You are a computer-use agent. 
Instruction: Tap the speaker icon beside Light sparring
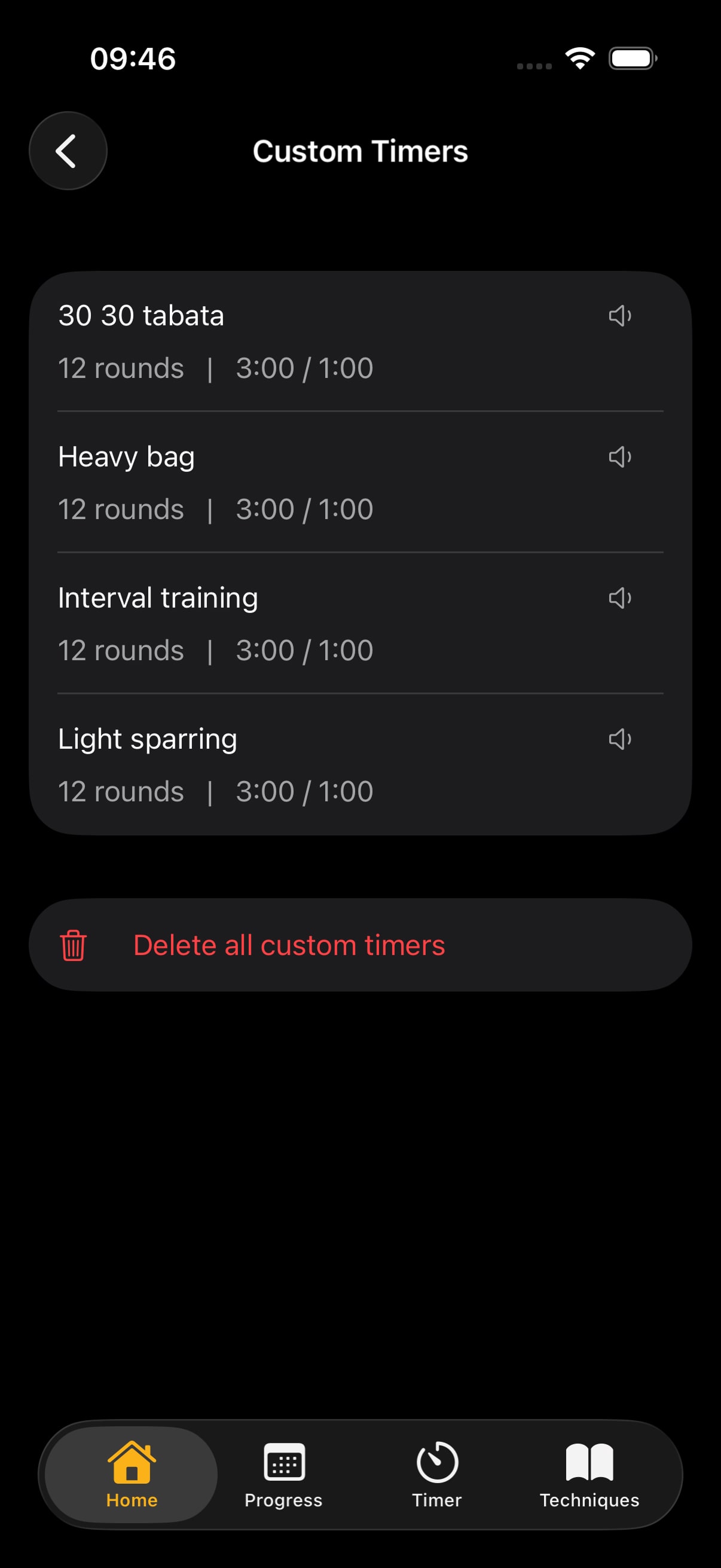pos(620,739)
